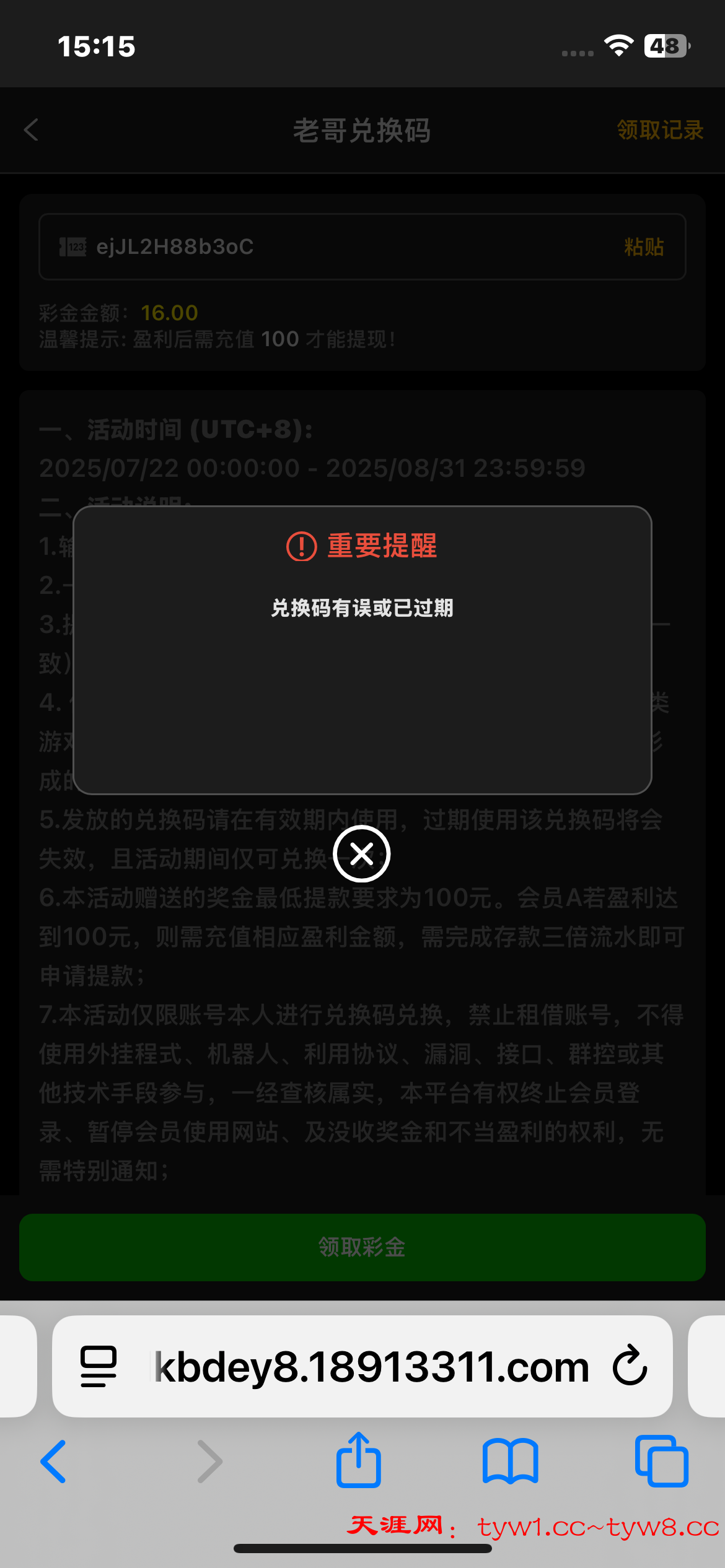Open Safari bookmarks
Screen dimensions: 725x1568
pyautogui.click(x=510, y=1461)
